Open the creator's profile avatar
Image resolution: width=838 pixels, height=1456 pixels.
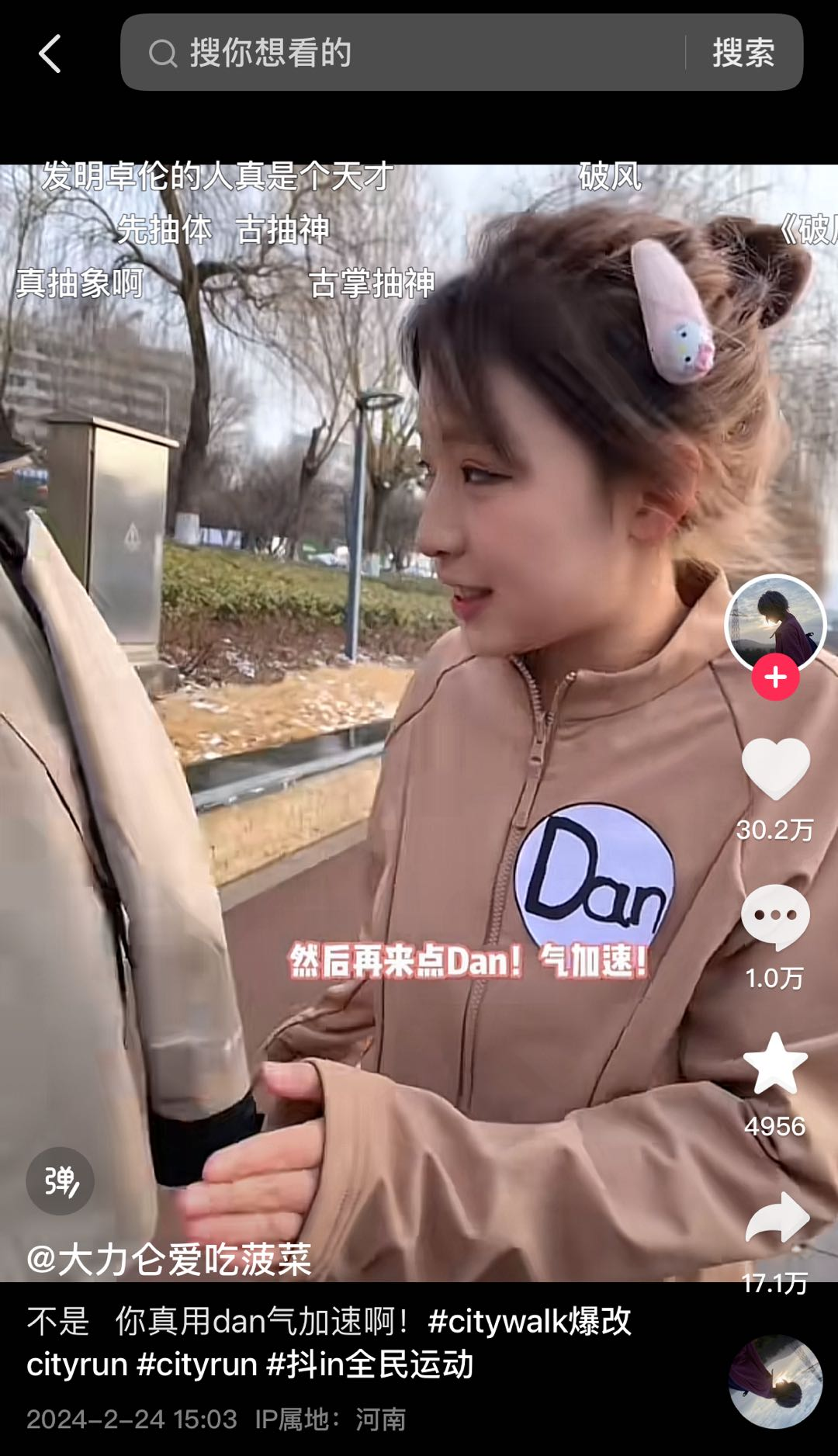774,622
